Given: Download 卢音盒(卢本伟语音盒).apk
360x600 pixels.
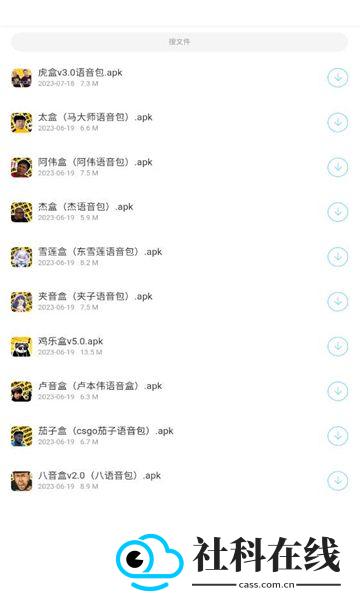Looking at the screenshot, I should pos(337,391).
